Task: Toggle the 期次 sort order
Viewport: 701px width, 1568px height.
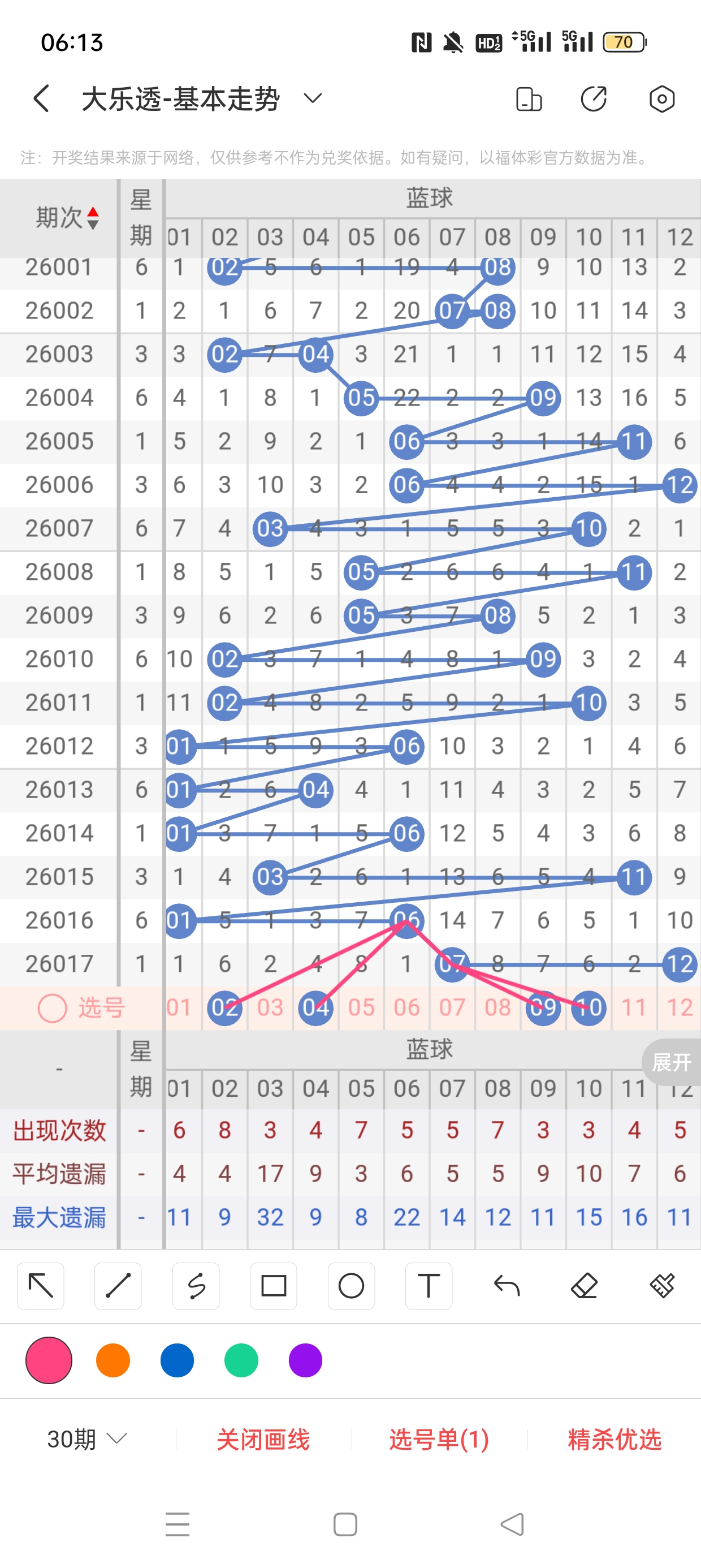Action: click(93, 217)
